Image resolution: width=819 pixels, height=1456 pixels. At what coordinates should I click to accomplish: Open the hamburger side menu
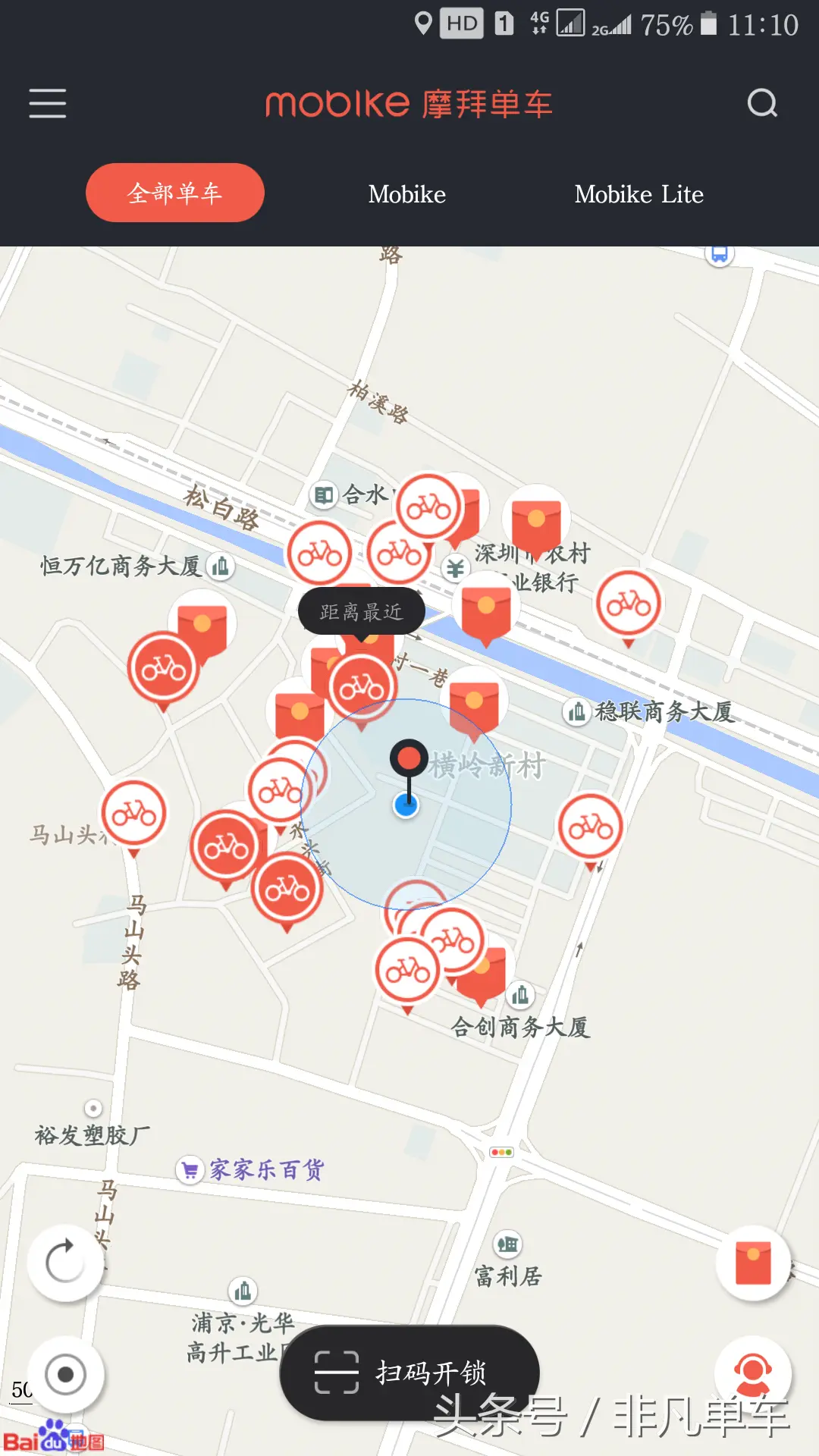click(x=48, y=103)
